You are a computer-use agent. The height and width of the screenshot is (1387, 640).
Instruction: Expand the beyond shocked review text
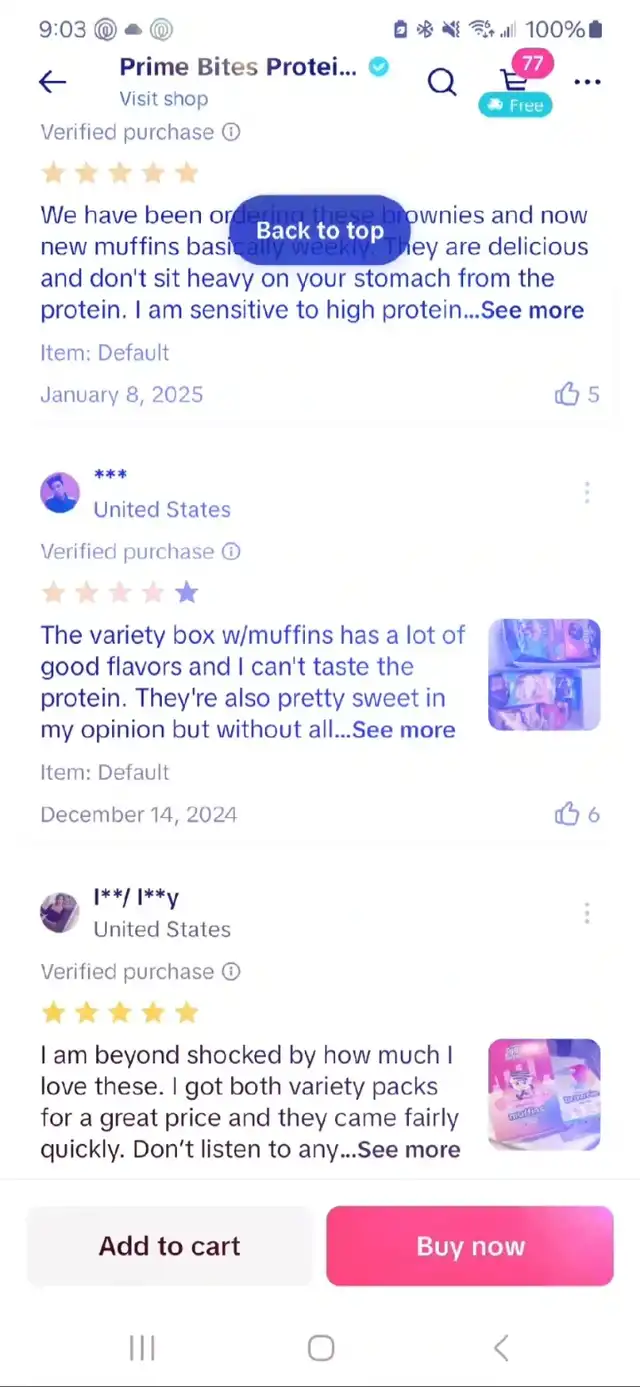coord(408,1150)
